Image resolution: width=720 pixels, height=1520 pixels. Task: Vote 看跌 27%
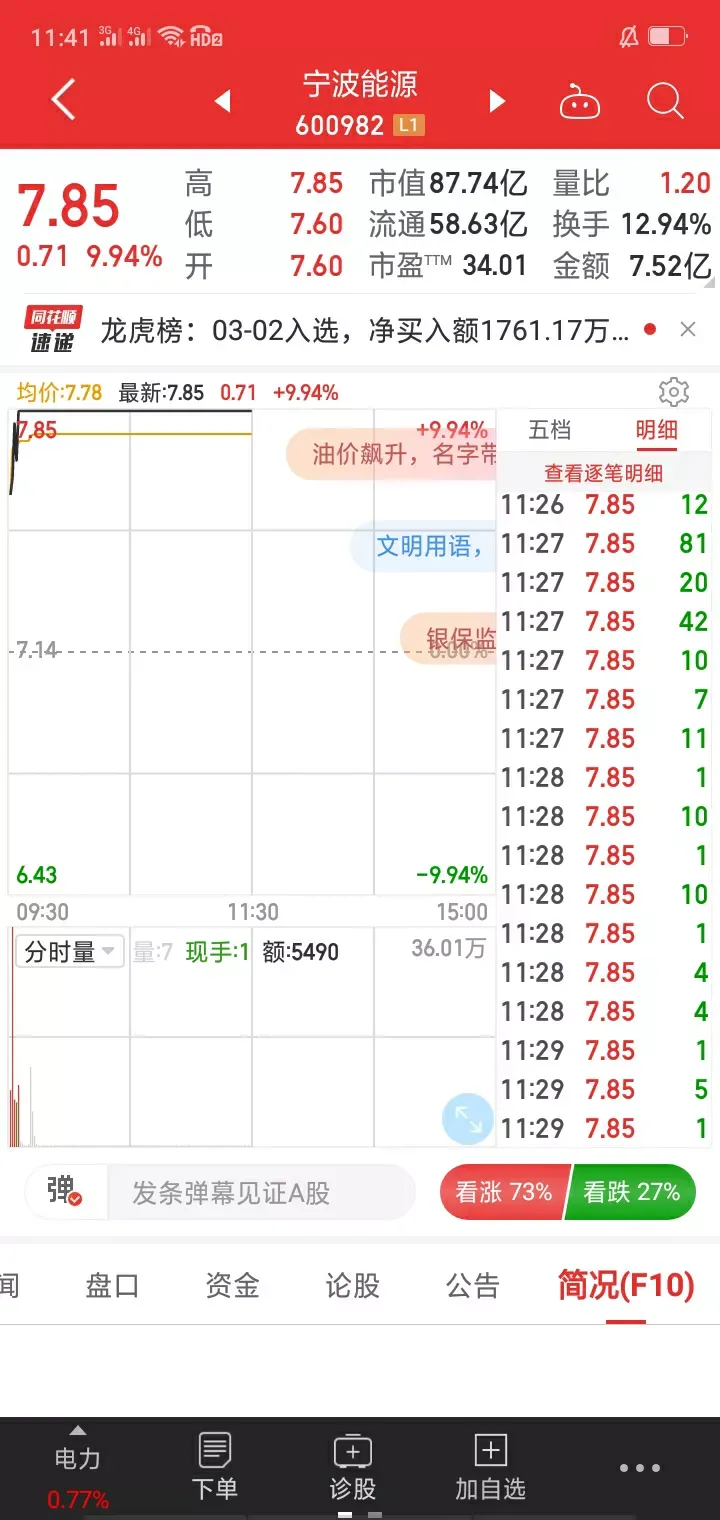631,1192
